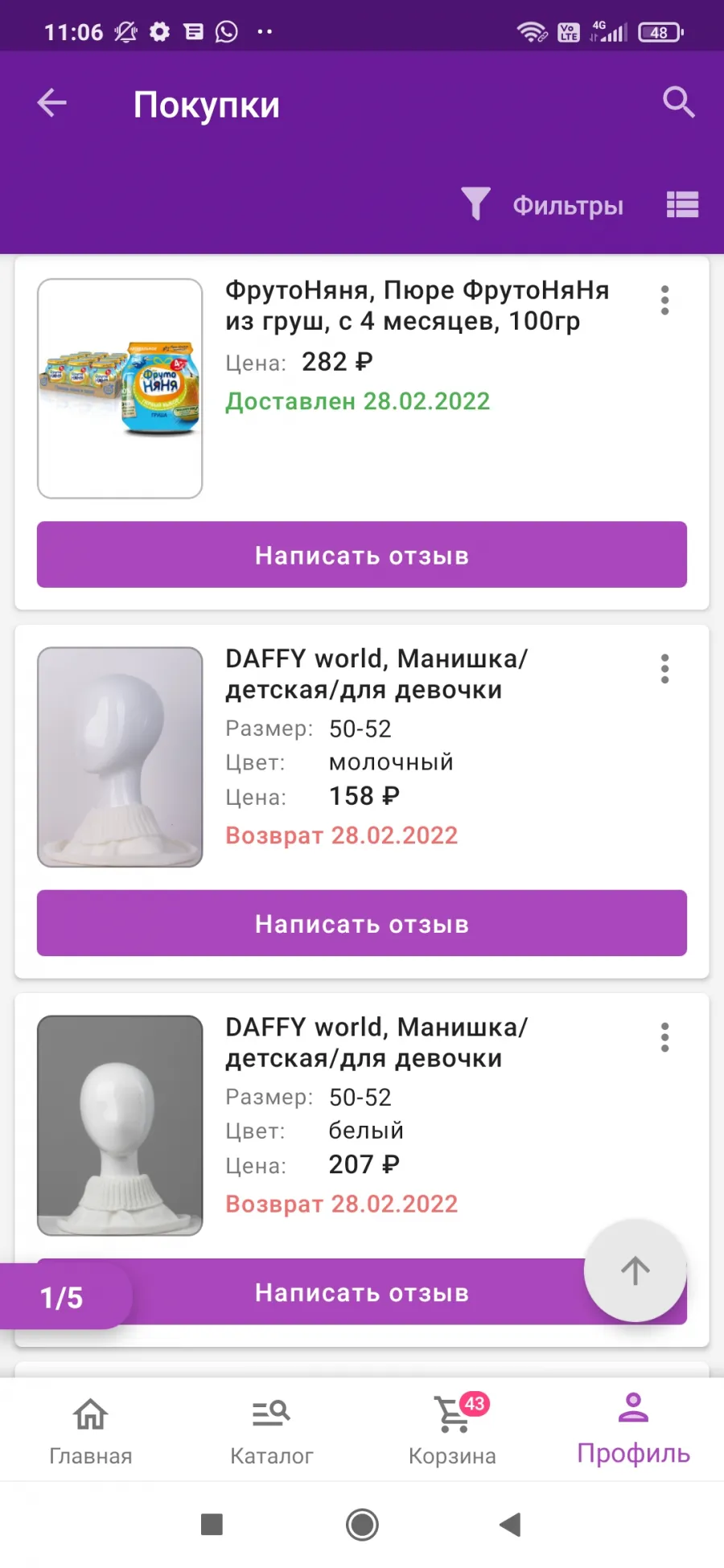Open the белый Манишка product image
The width and height of the screenshot is (724, 1568).
[x=120, y=1125]
